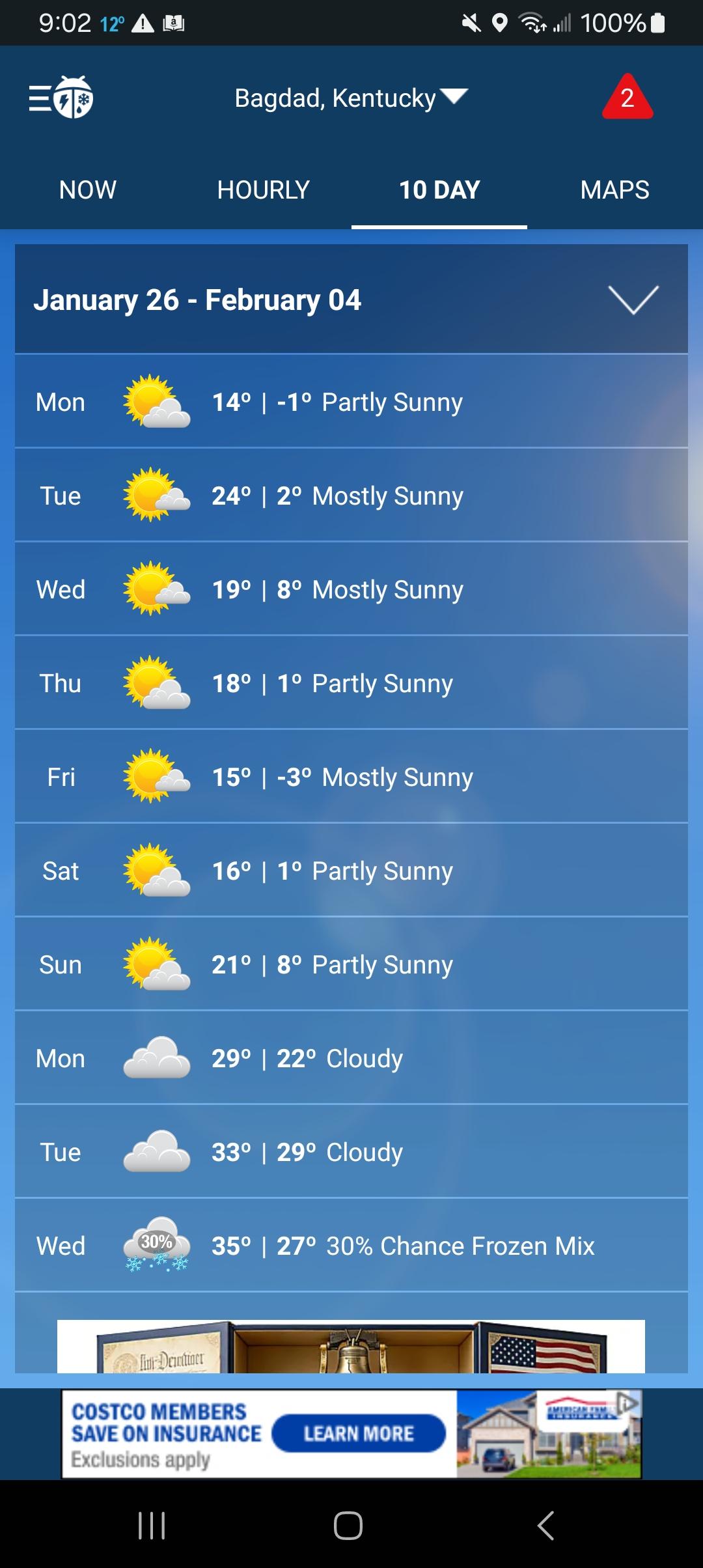Switch to the HOURLY tab
Viewport: 703px width, 1568px height.
point(263,190)
